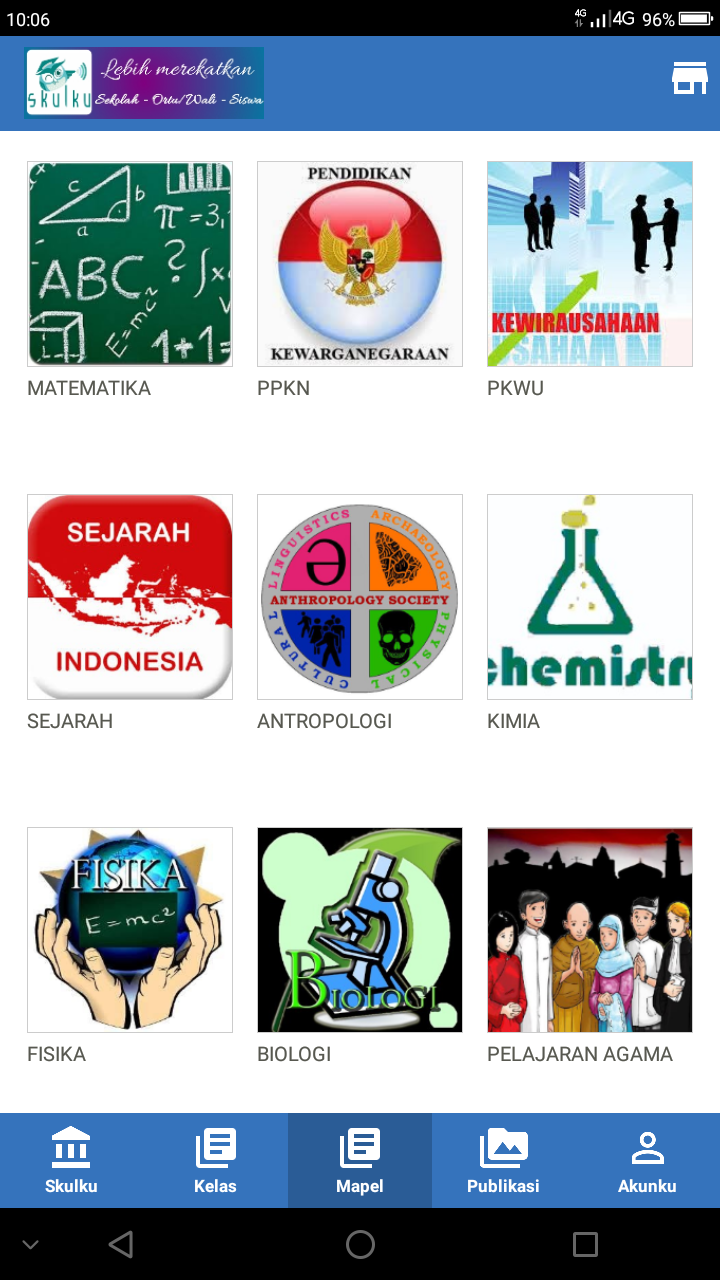Viewport: 720px width, 1280px height.
Task: Open the ANTROPOLOGI subject tile
Action: pyautogui.click(x=360, y=597)
